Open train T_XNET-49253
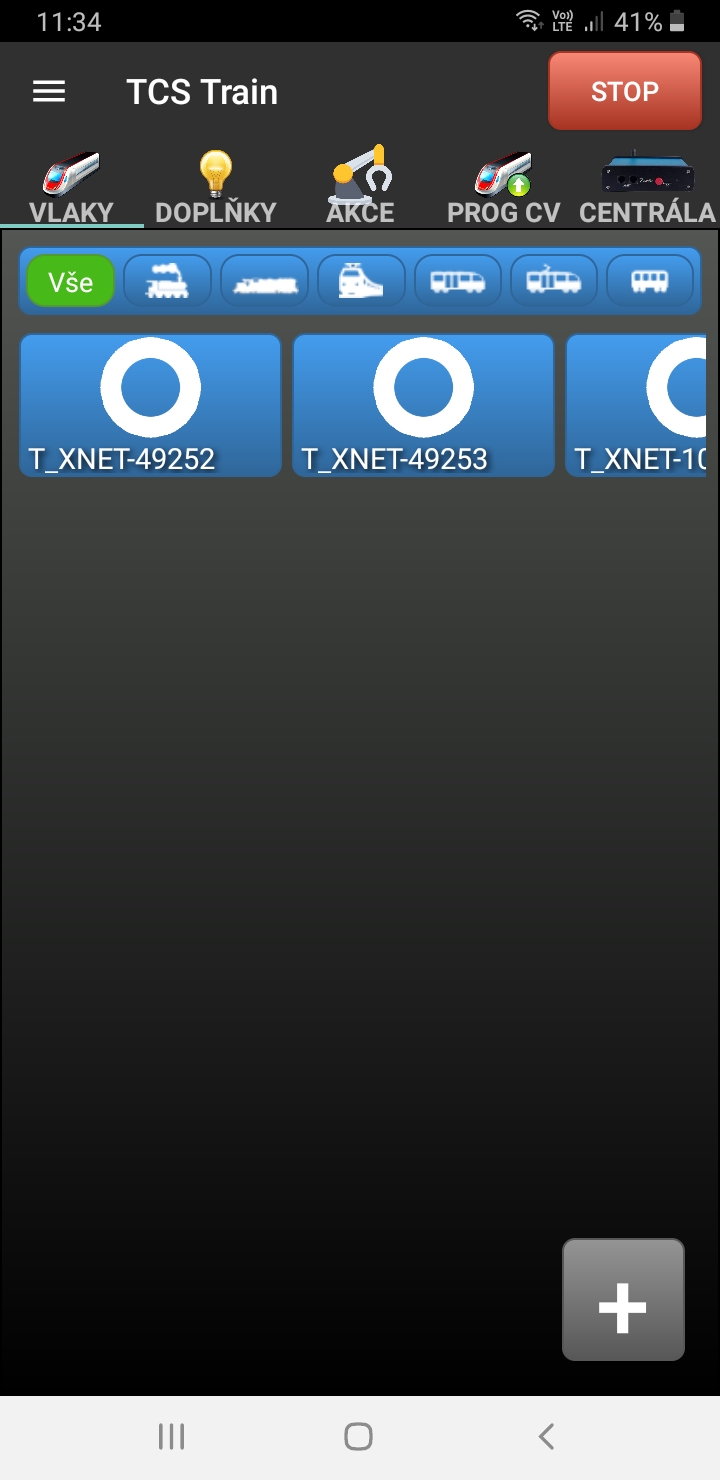The height and width of the screenshot is (1480, 720). click(x=423, y=405)
